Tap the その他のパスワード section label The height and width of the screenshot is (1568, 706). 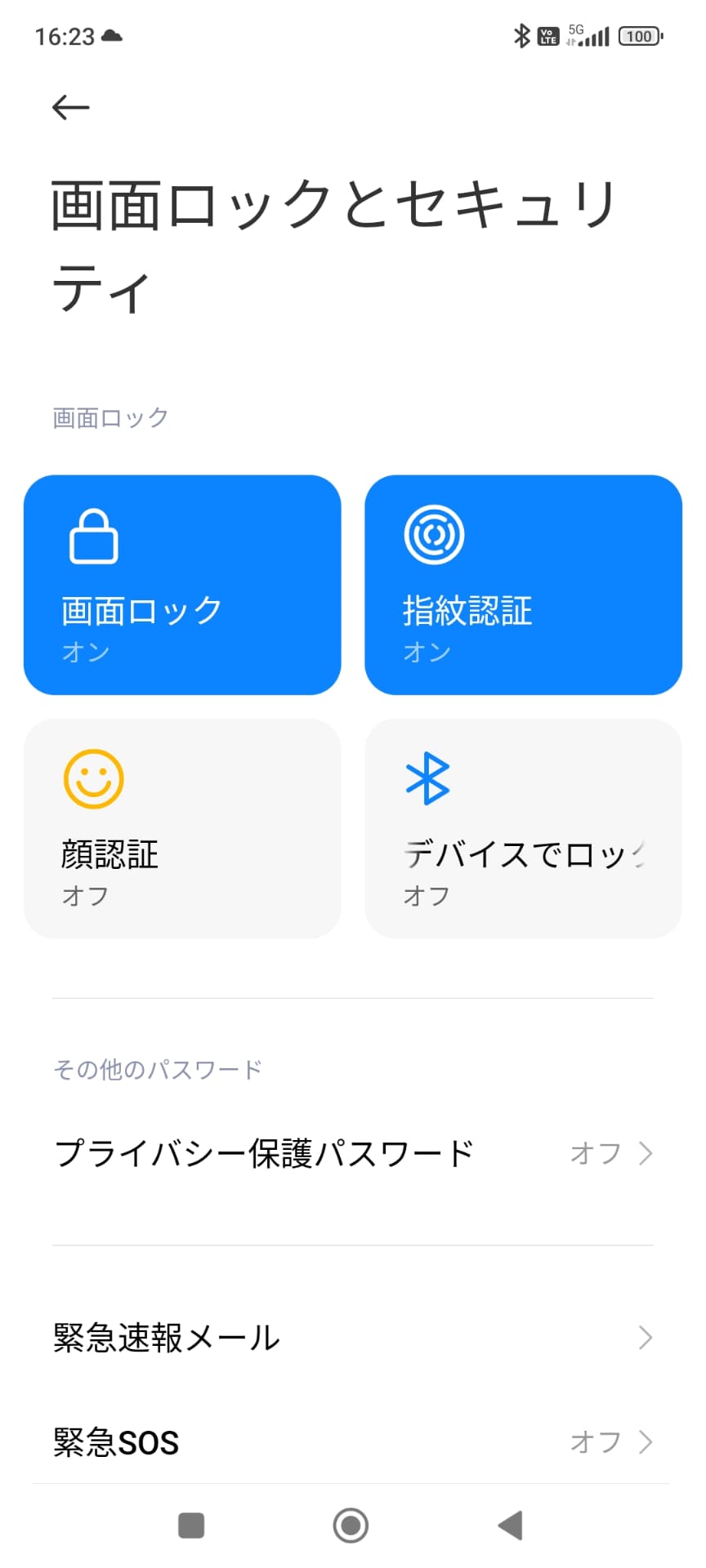155,1068
